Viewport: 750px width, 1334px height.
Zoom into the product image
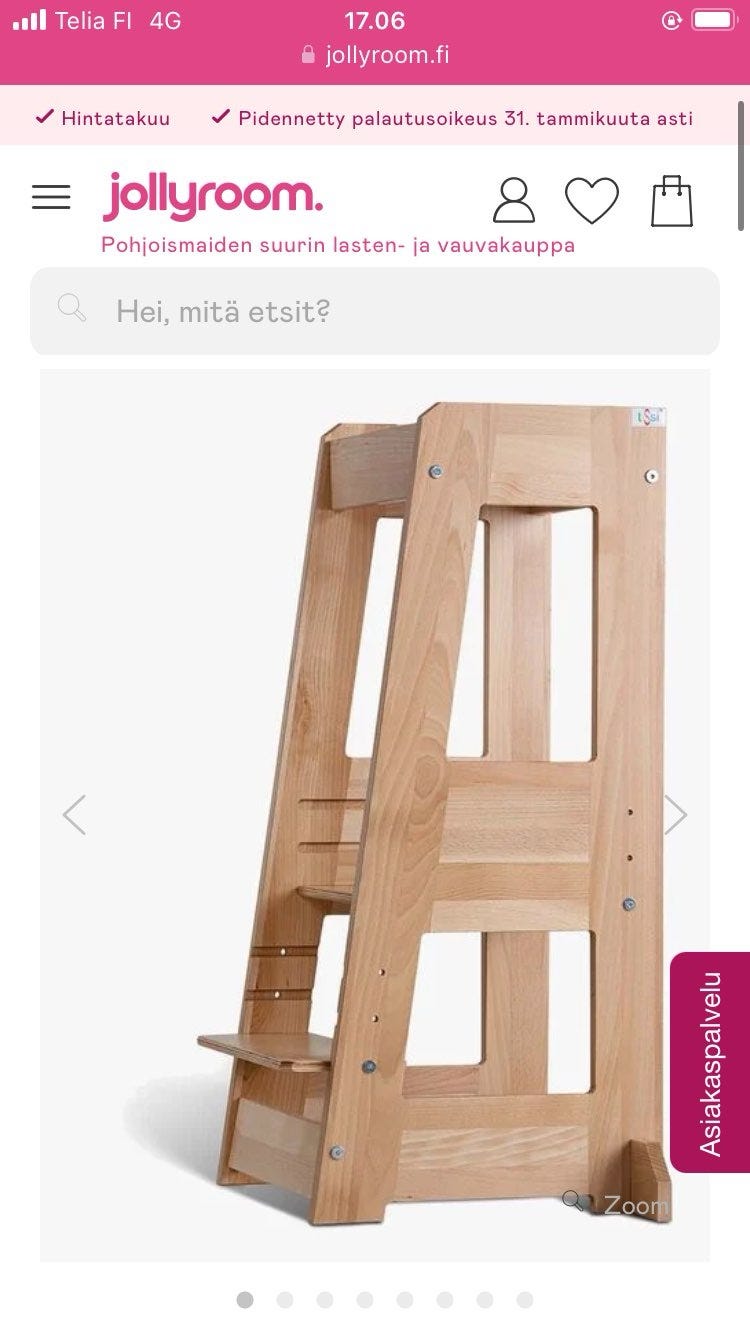(x=615, y=1204)
